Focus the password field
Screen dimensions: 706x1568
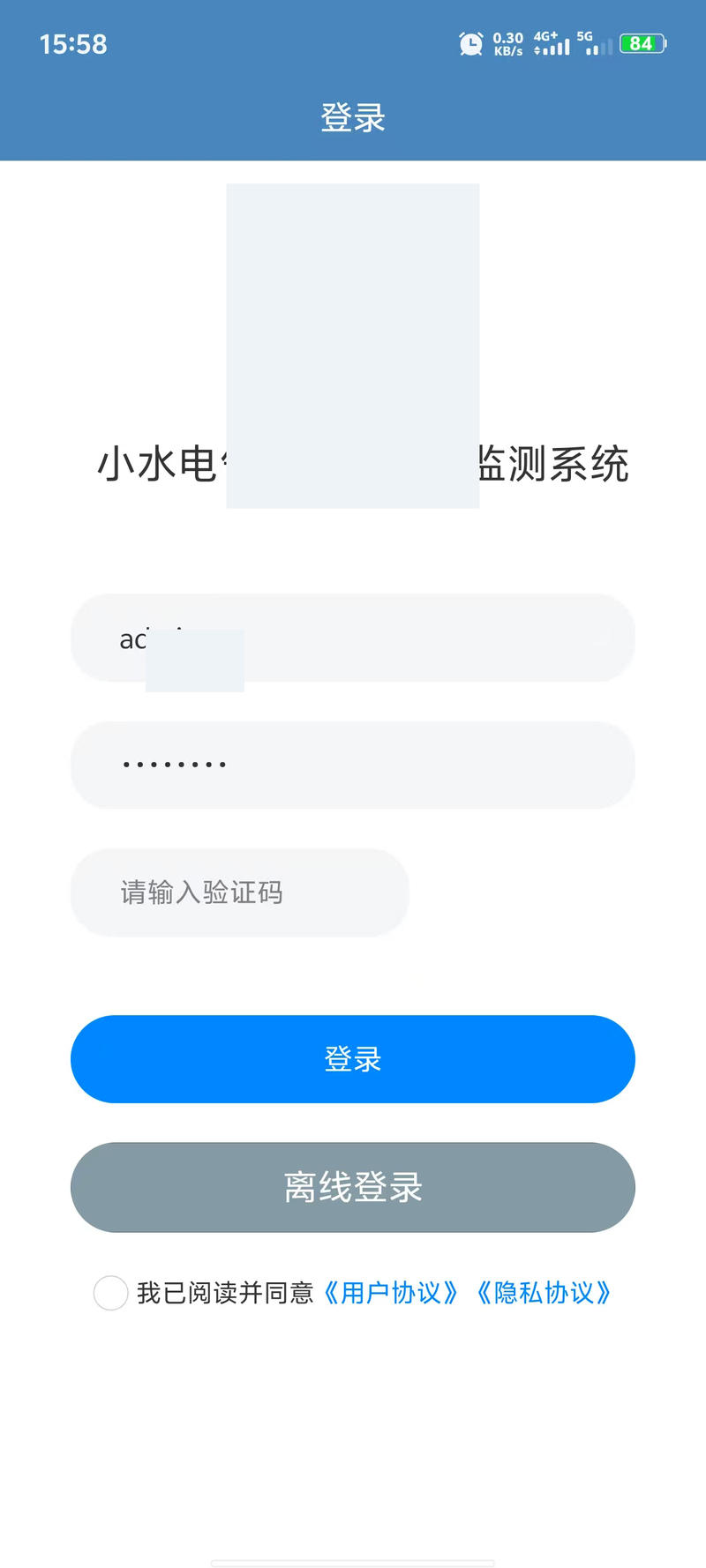[x=353, y=765]
